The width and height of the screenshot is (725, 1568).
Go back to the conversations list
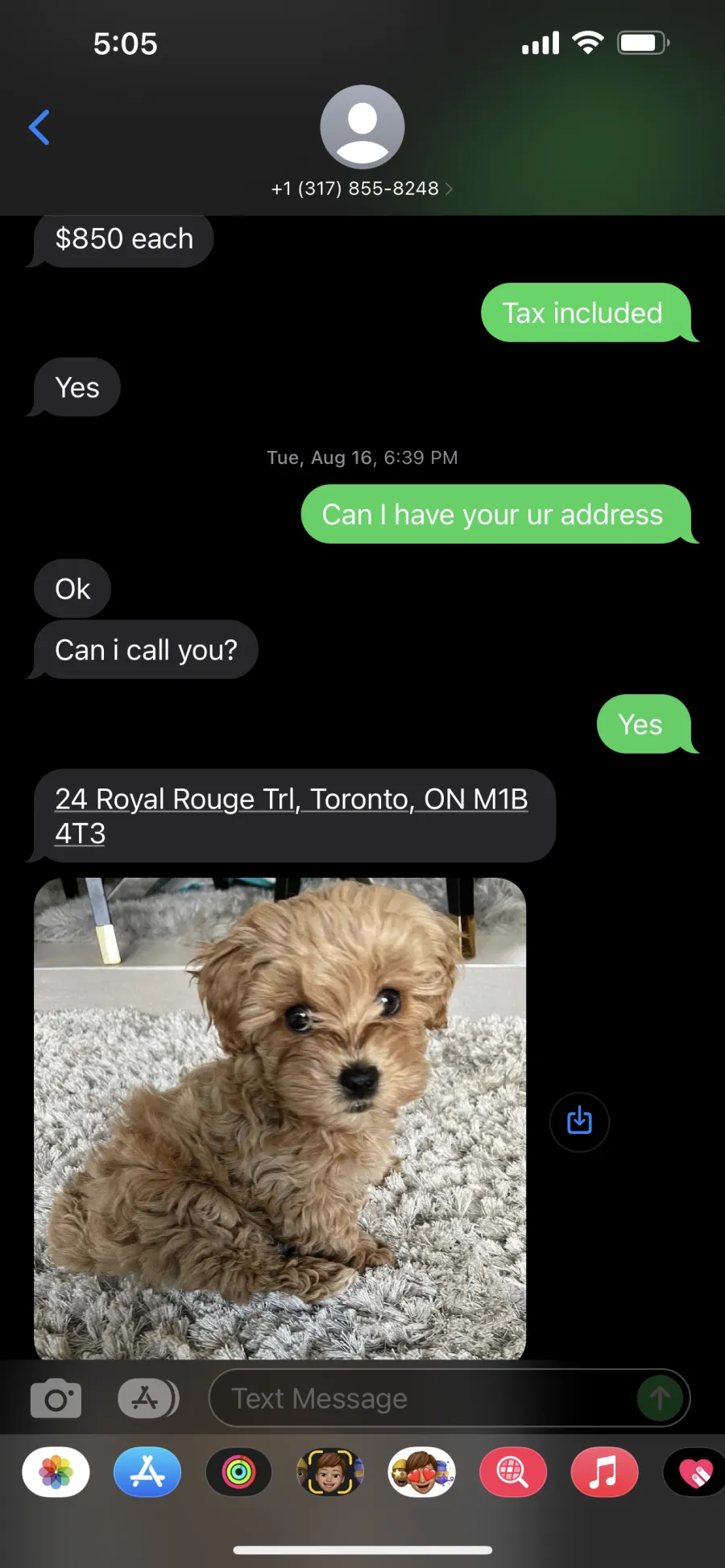click(x=39, y=127)
